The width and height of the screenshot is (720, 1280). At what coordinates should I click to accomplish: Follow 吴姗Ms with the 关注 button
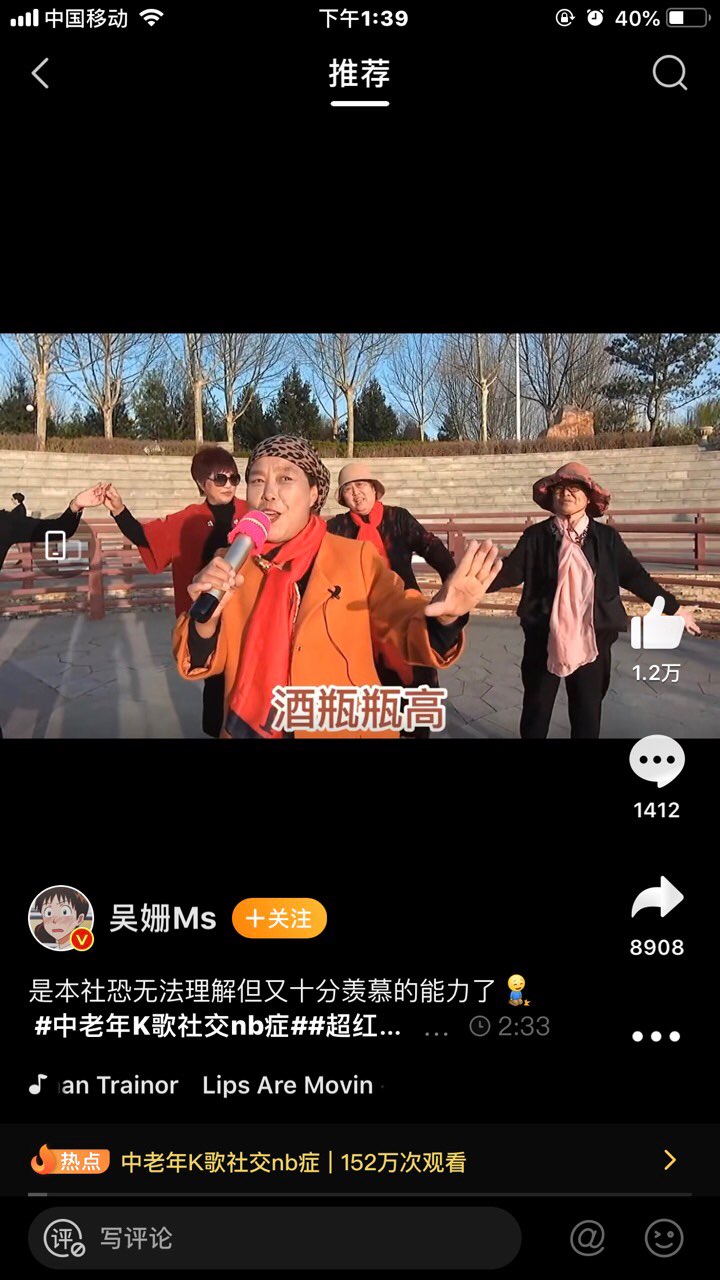pyautogui.click(x=279, y=918)
